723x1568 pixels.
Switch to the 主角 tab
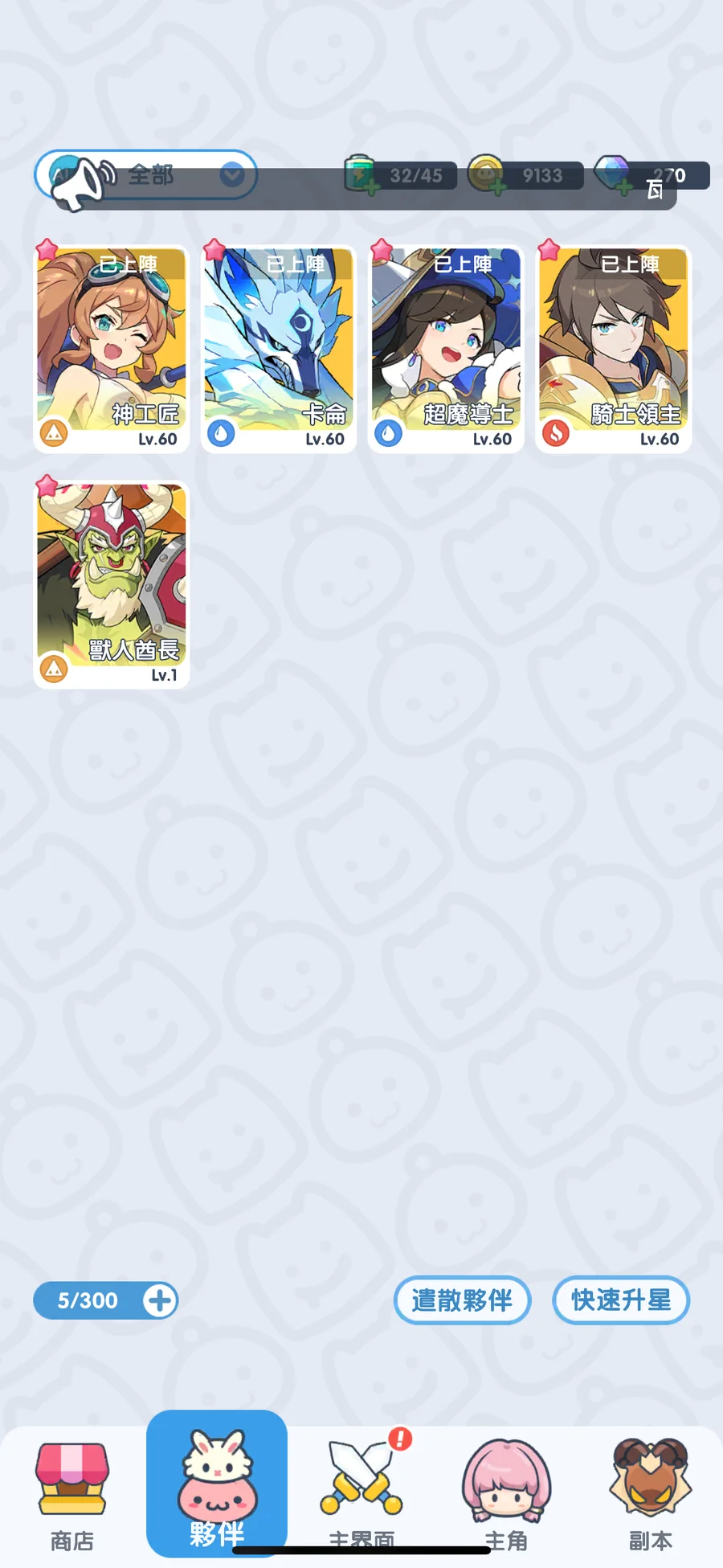(x=506, y=1495)
